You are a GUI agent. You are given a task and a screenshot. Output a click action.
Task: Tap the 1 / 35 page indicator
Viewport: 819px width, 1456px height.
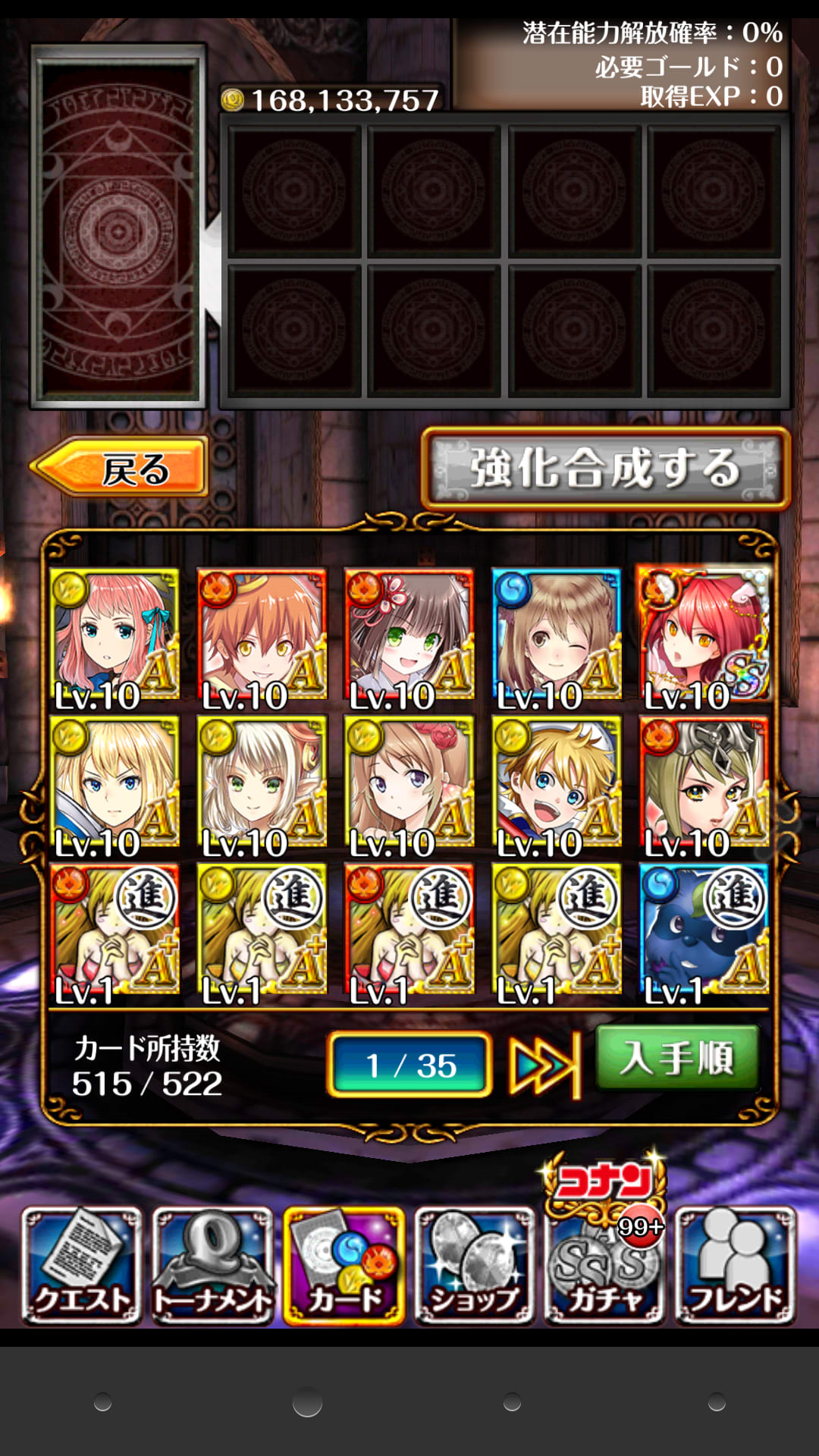(x=409, y=1065)
